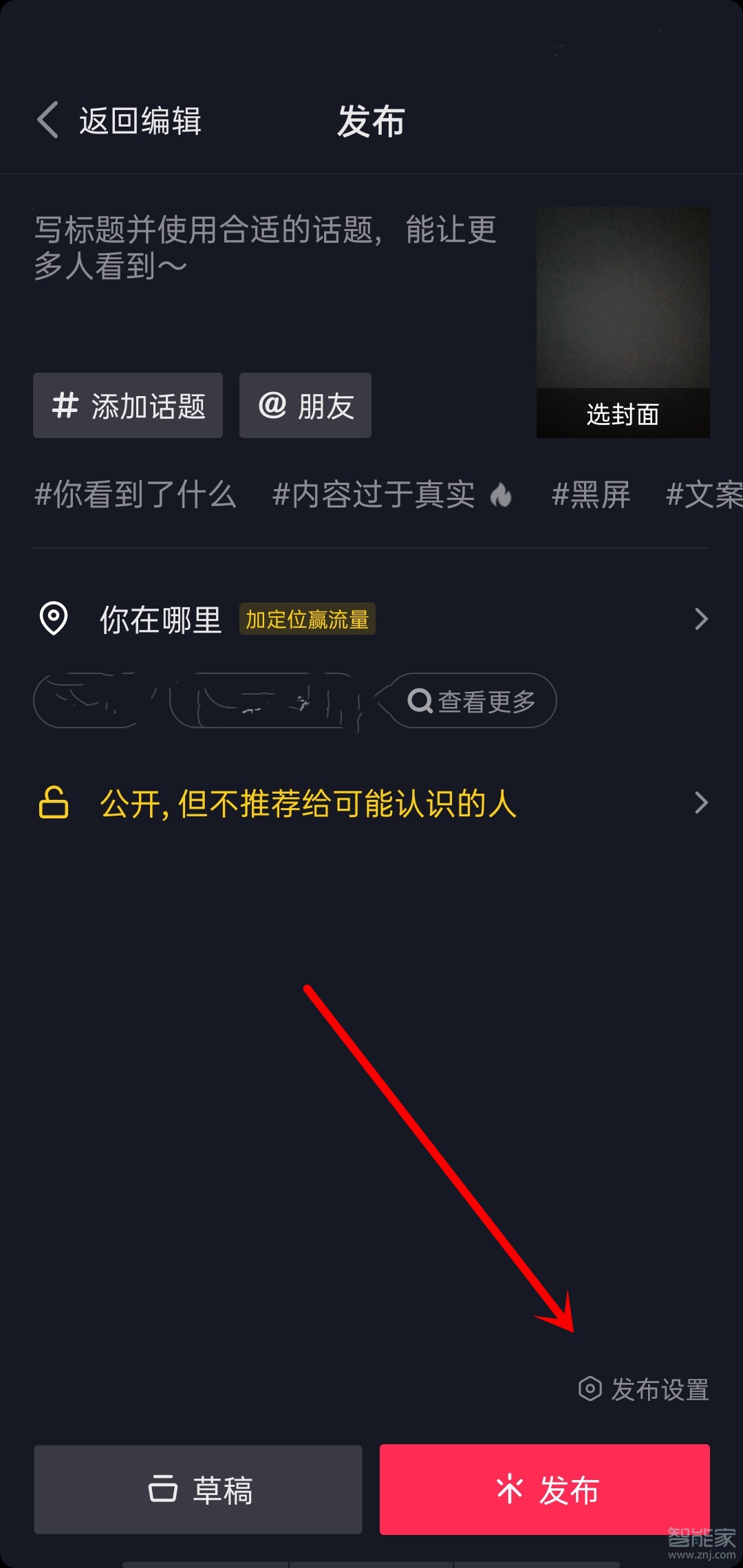This screenshot has height=1568, width=743.
Task: Save the video as 草稿
Action: tap(198, 1490)
